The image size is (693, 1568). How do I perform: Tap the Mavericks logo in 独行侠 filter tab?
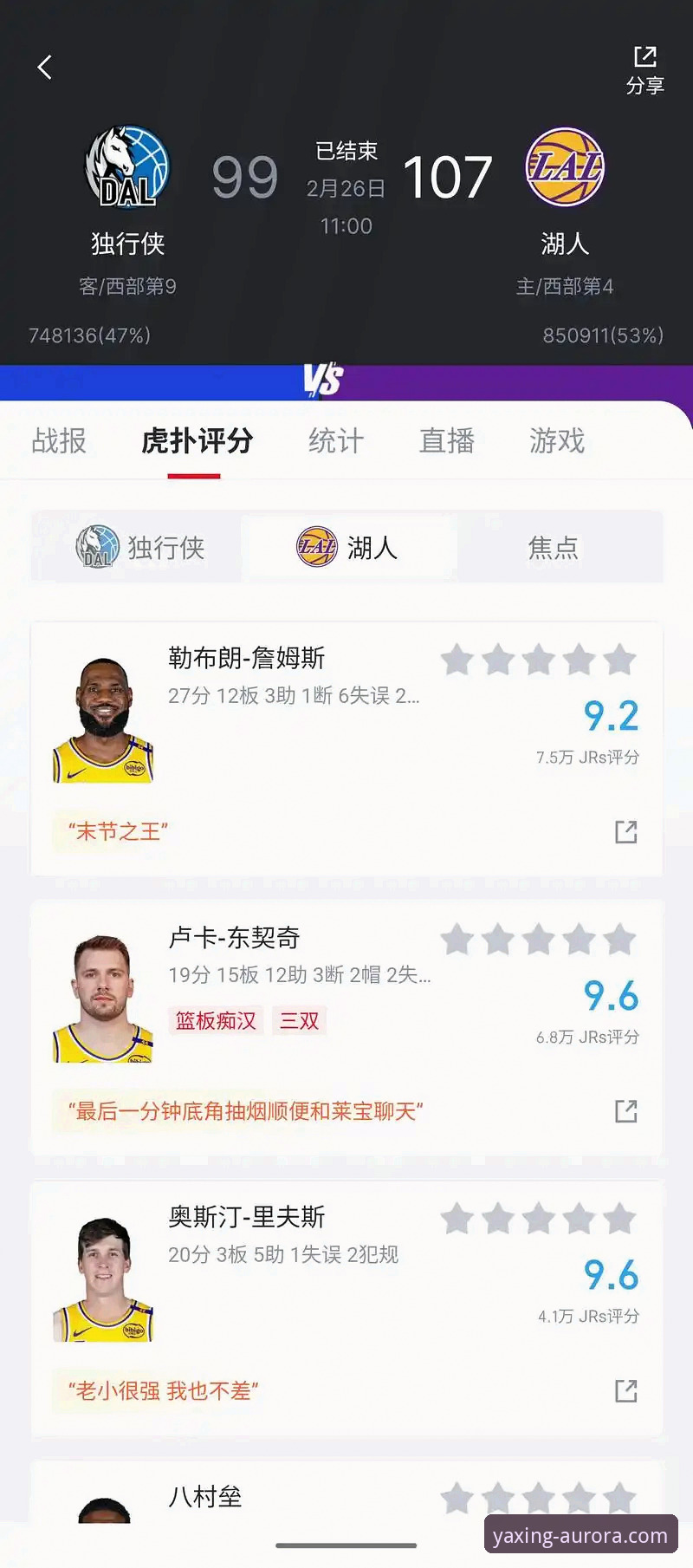pyautogui.click(x=98, y=547)
